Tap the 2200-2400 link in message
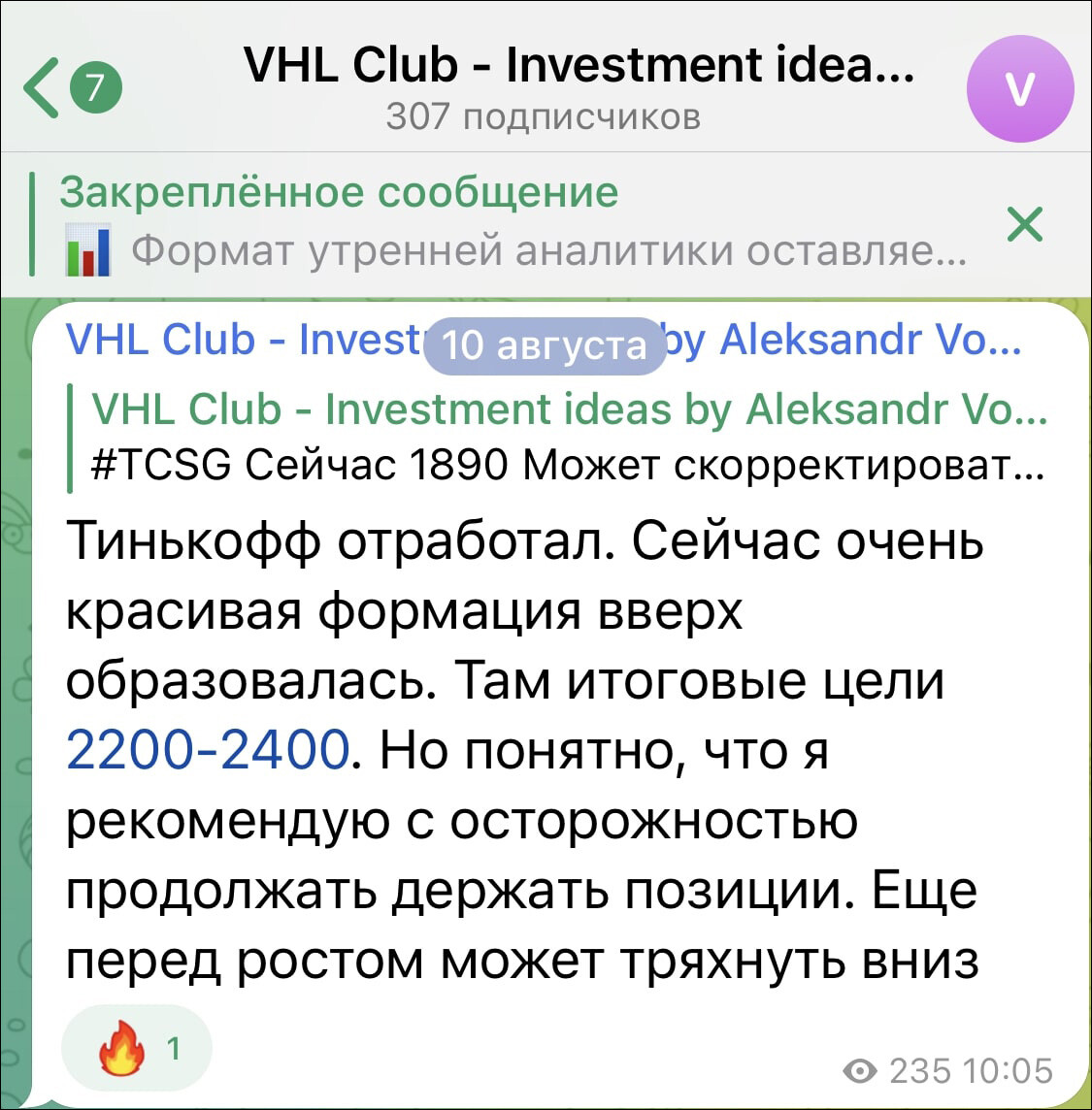1092x1110 pixels. [208, 749]
